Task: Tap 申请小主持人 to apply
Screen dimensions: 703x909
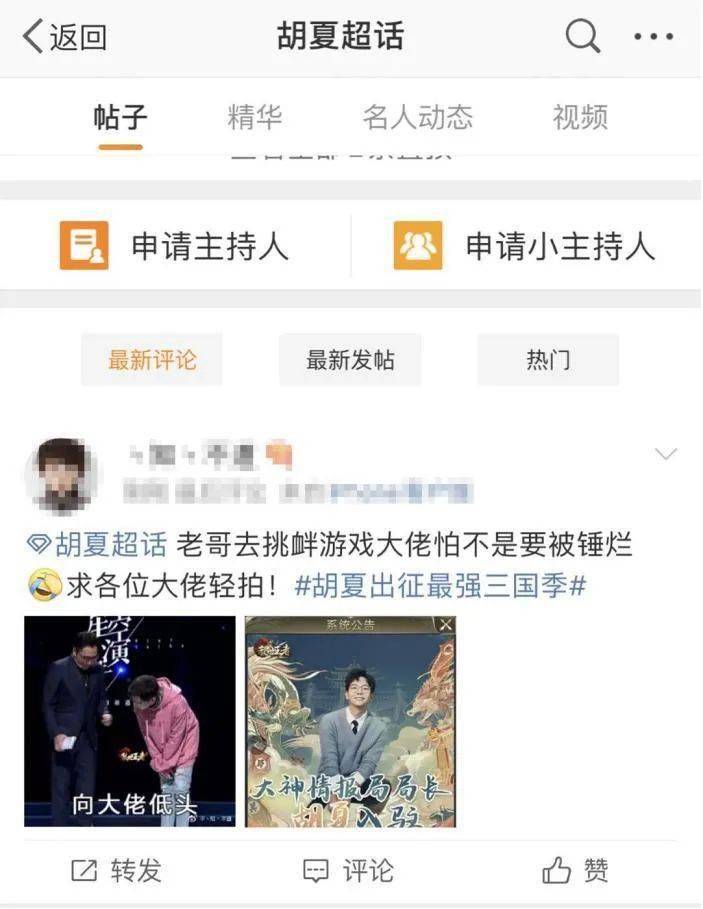Action: click(525, 245)
